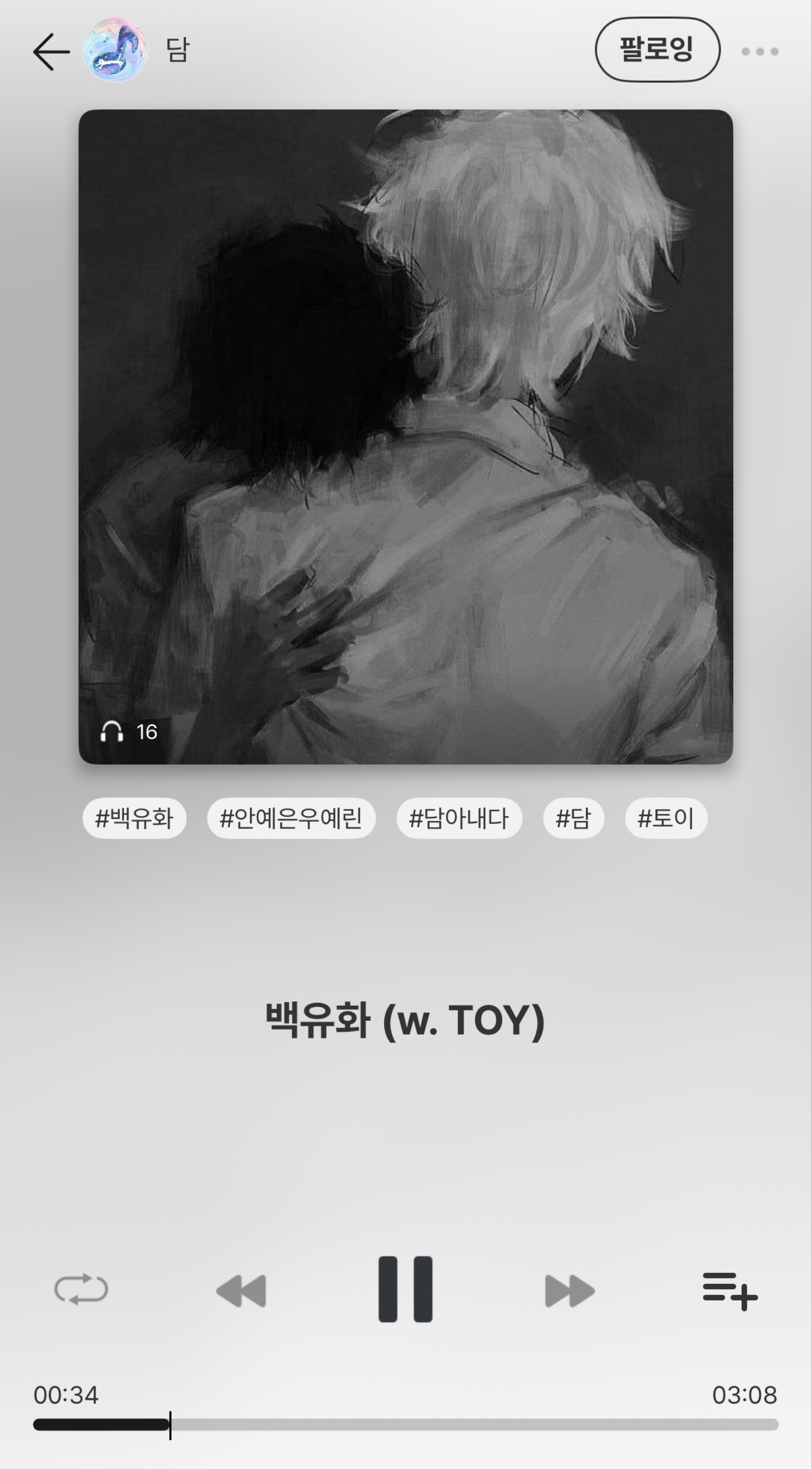Skip to the previous track
Viewport: 812px width, 1469px height.
(x=241, y=1290)
